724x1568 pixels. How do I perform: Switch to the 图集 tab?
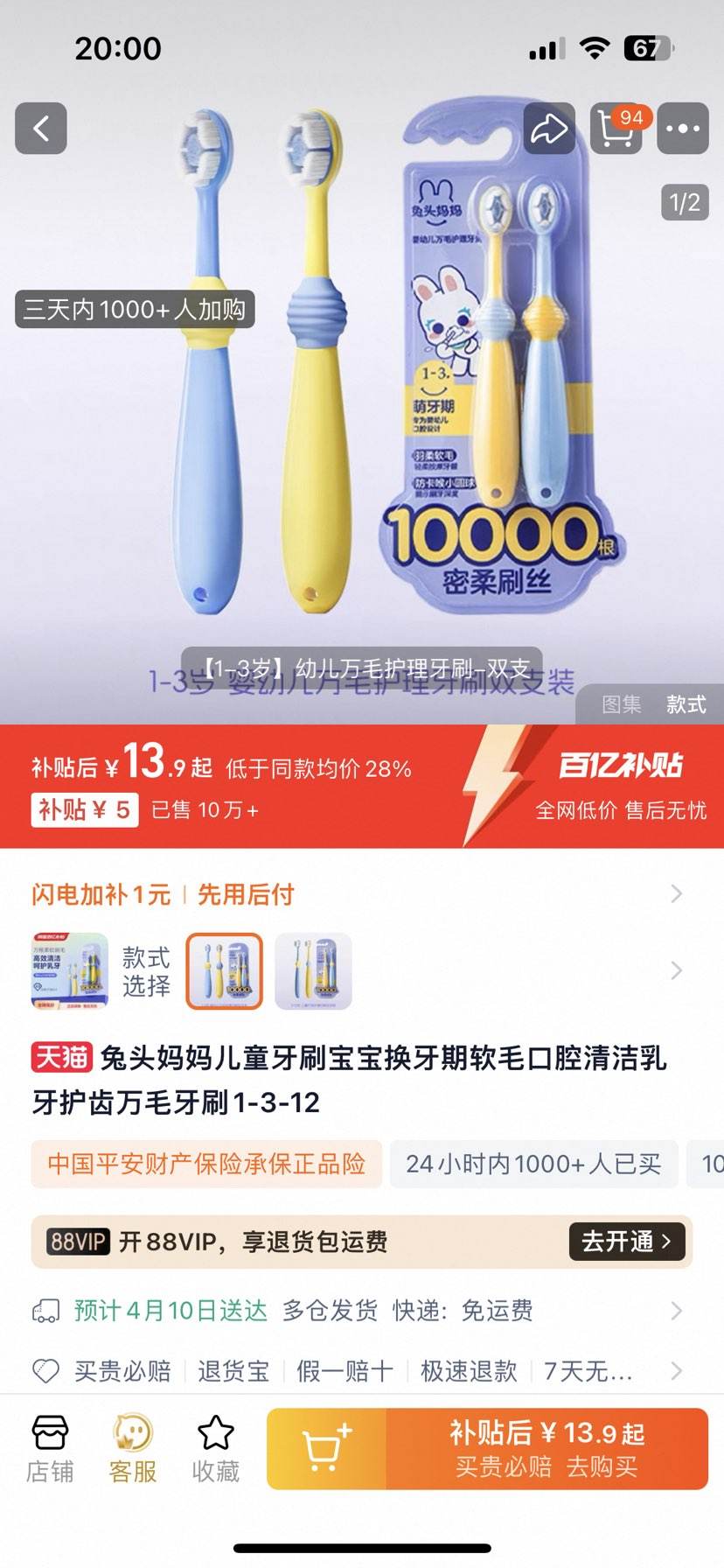tap(622, 705)
